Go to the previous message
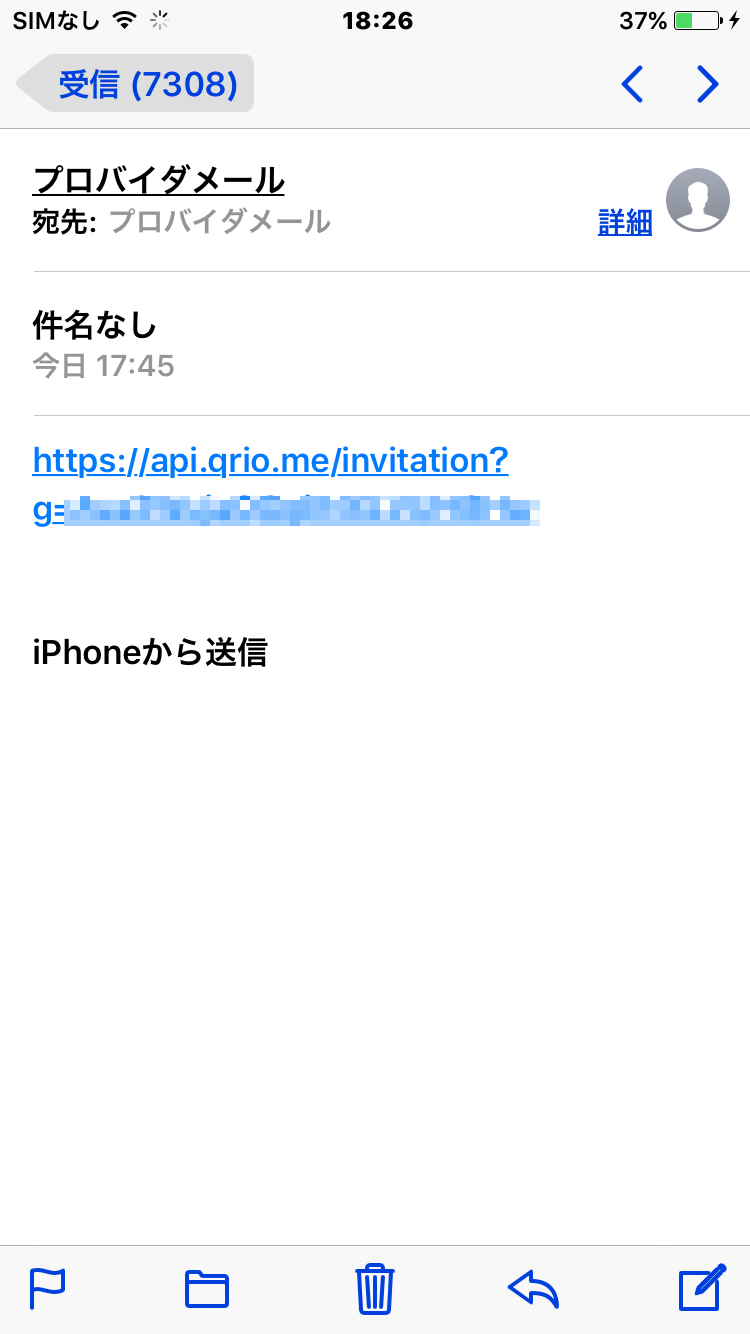 (632, 84)
